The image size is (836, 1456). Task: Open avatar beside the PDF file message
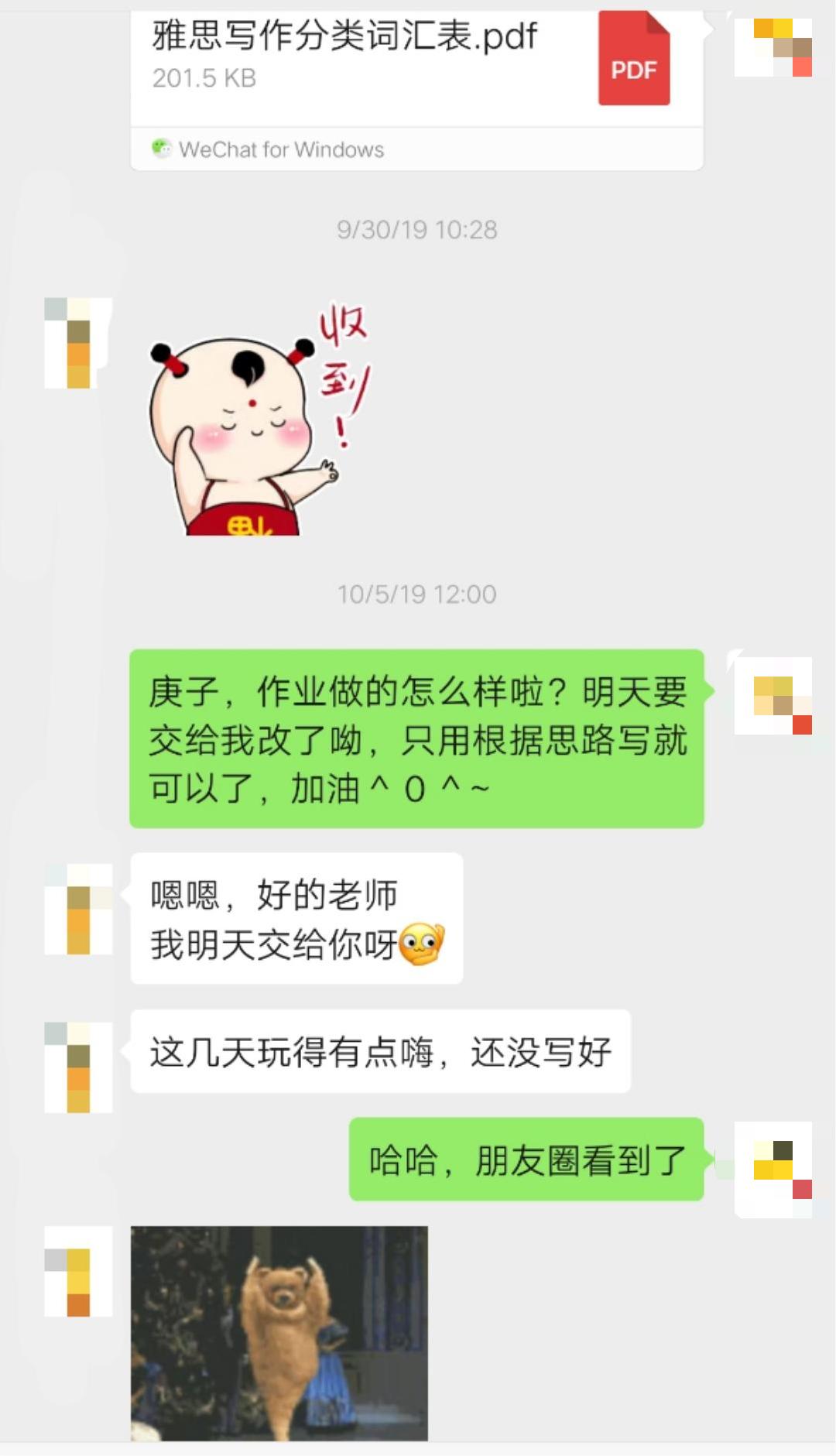point(773,46)
